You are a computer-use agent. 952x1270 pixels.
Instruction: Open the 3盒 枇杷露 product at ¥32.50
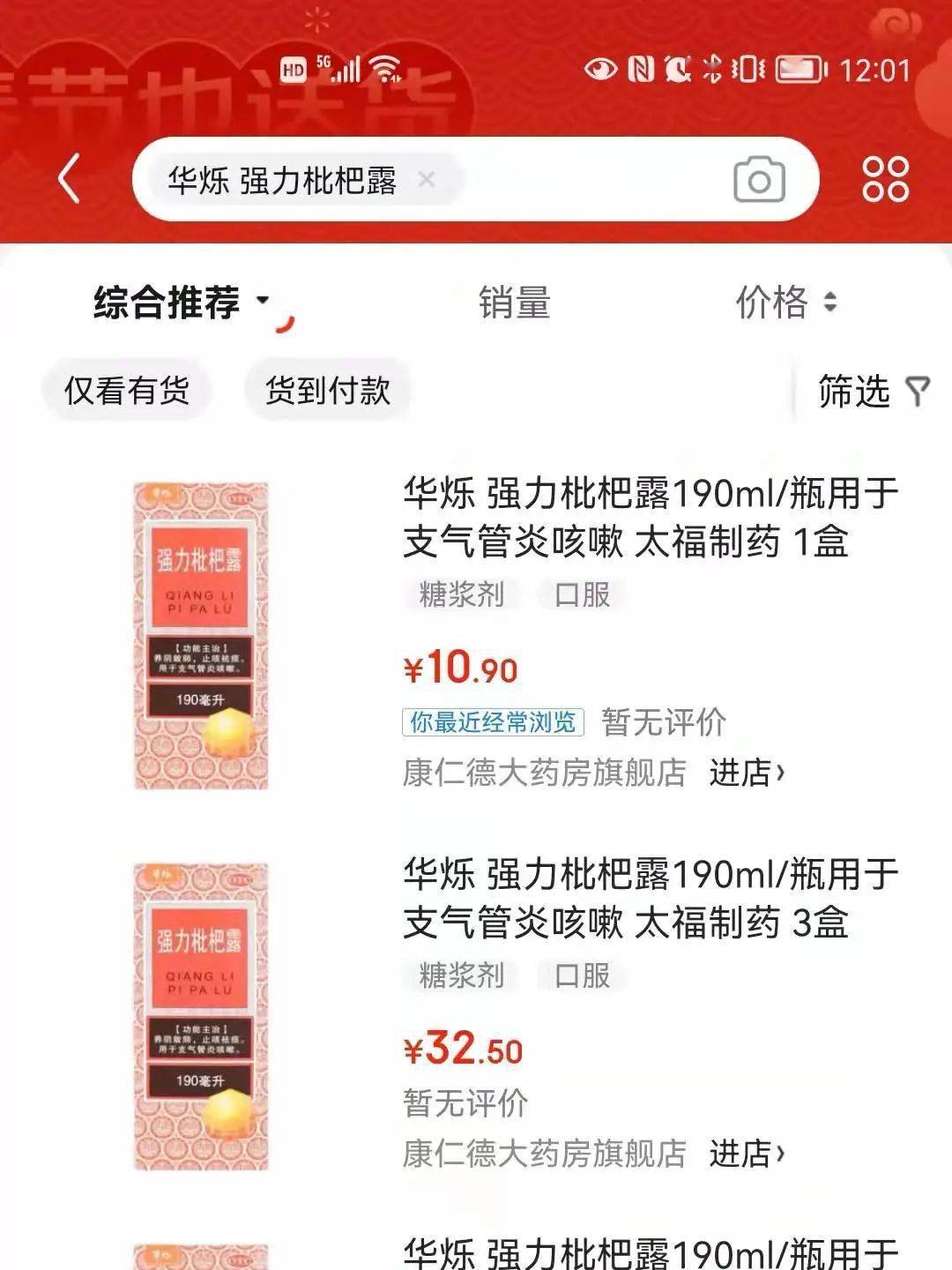651,898
